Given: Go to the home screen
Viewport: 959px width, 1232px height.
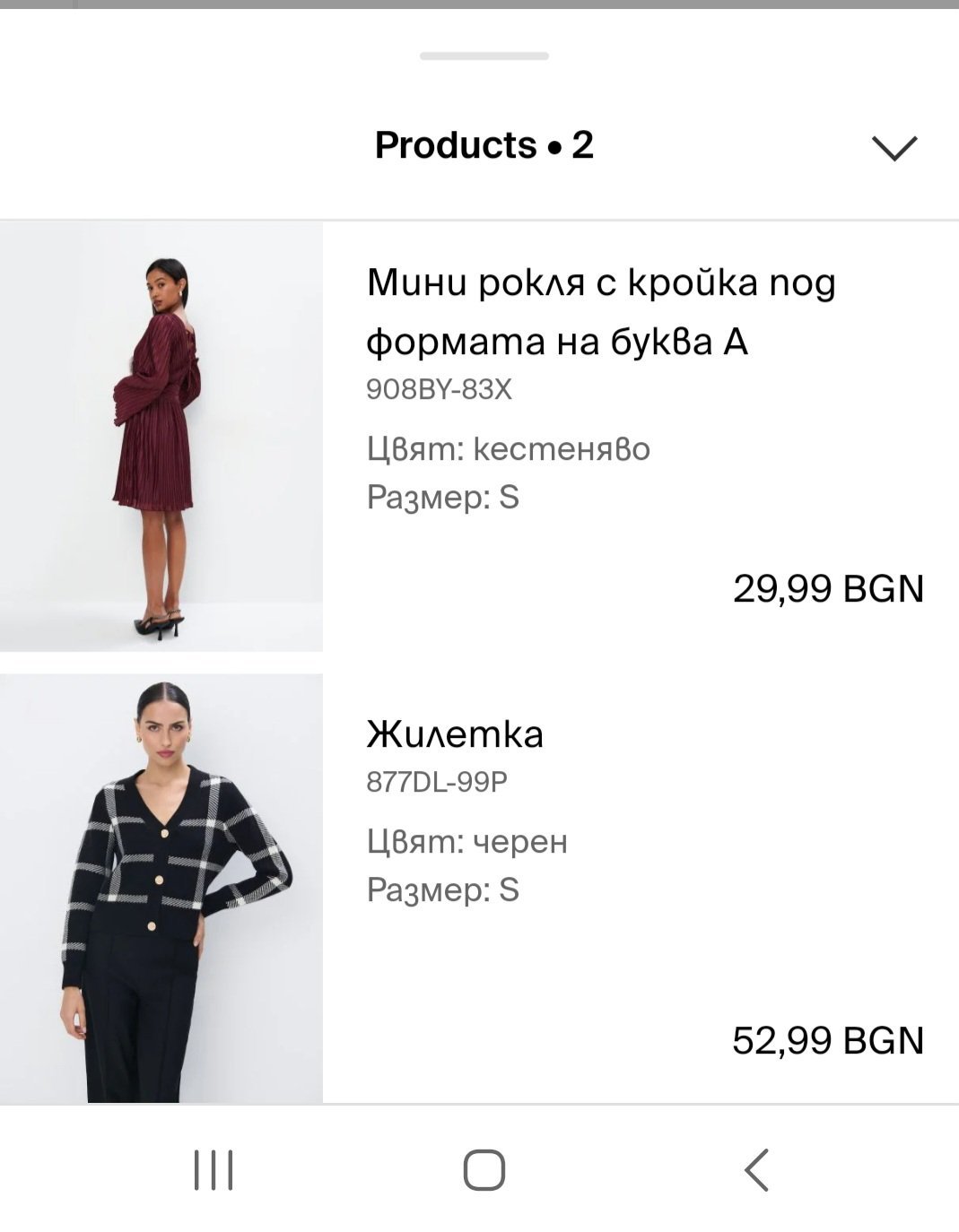Looking at the screenshot, I should coord(484,1170).
